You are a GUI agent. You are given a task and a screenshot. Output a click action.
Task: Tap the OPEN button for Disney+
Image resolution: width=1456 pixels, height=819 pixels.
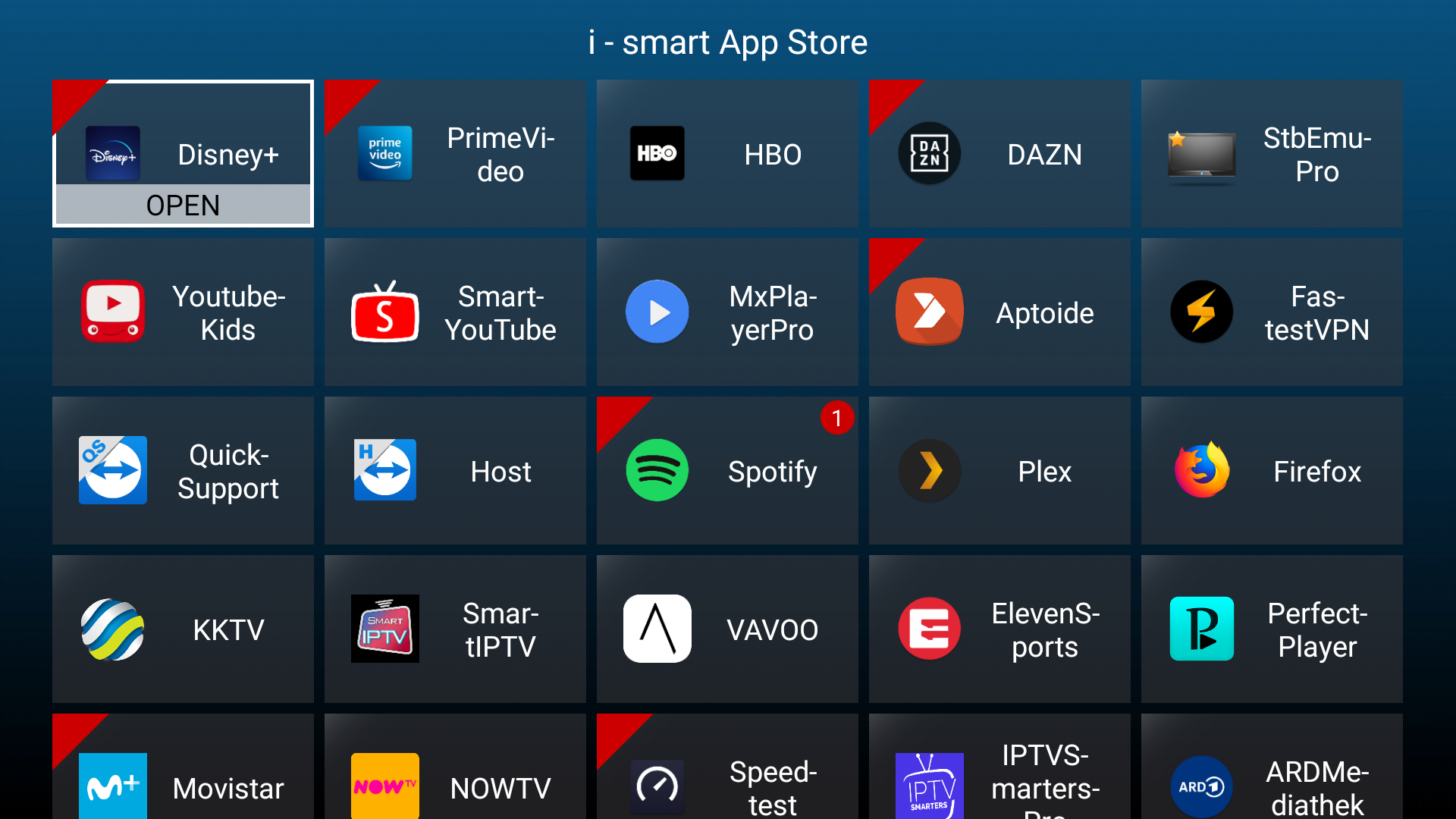tap(183, 205)
